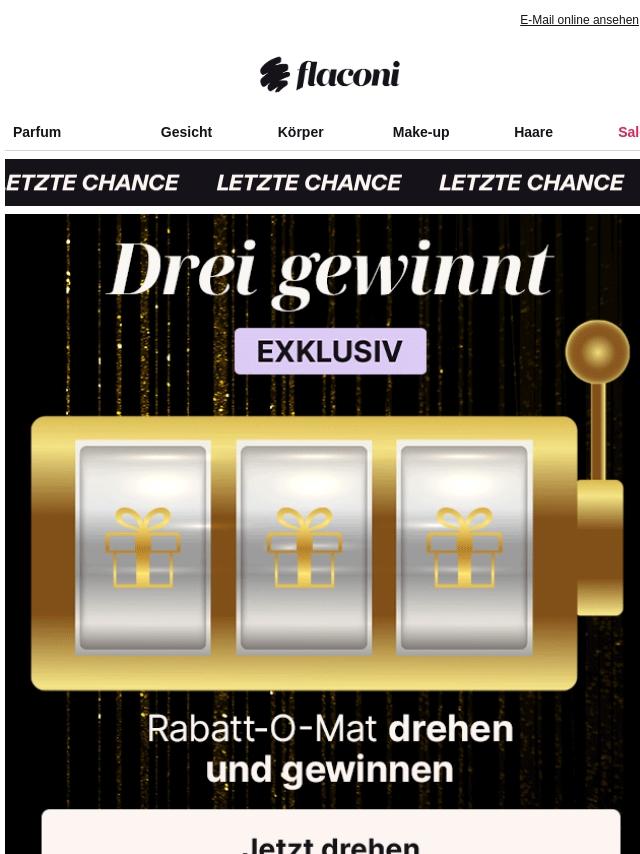Image resolution: width=640 pixels, height=854 pixels.
Task: Open the Make-up category
Action: point(420,132)
